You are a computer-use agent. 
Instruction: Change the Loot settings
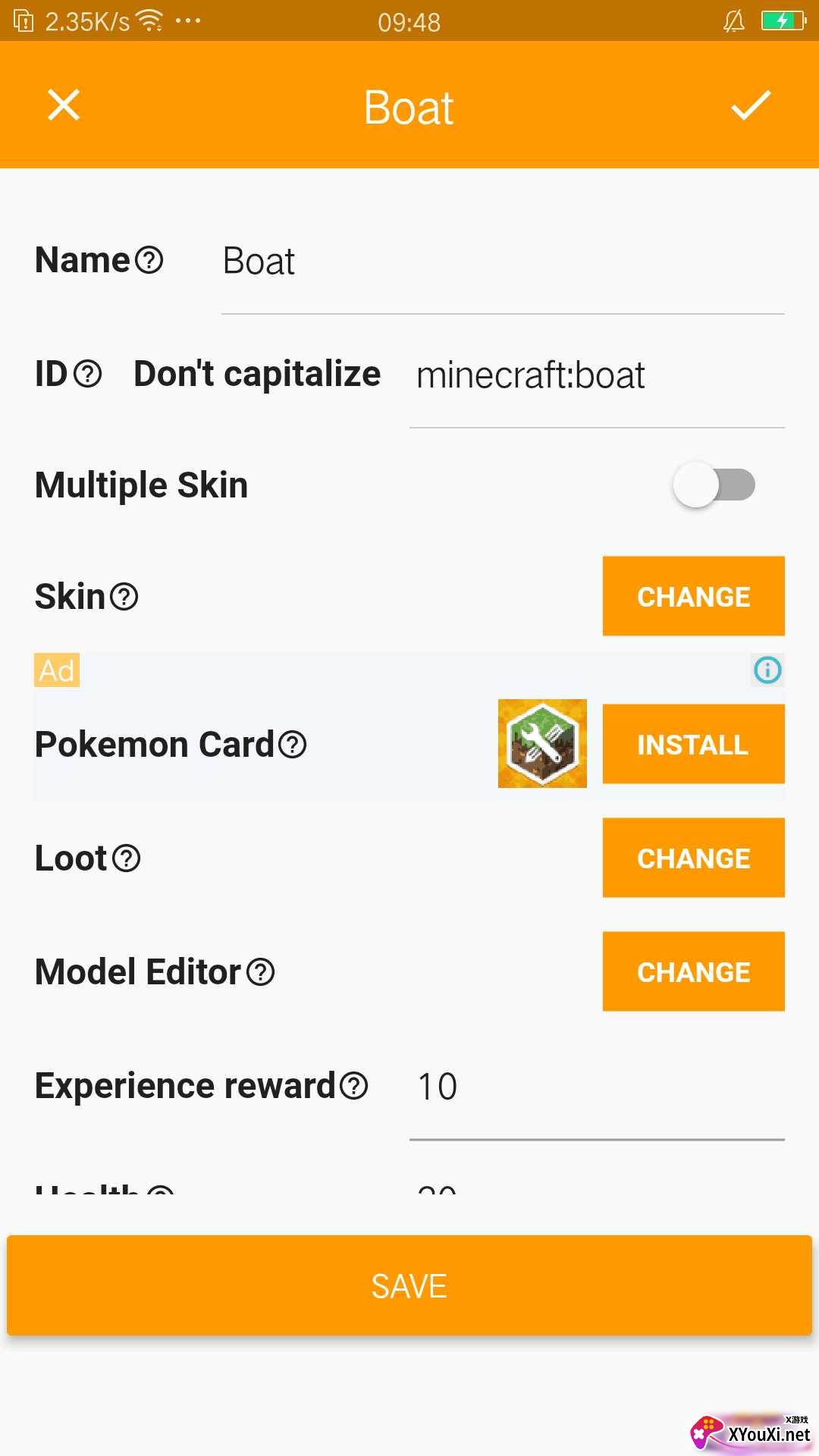(693, 858)
